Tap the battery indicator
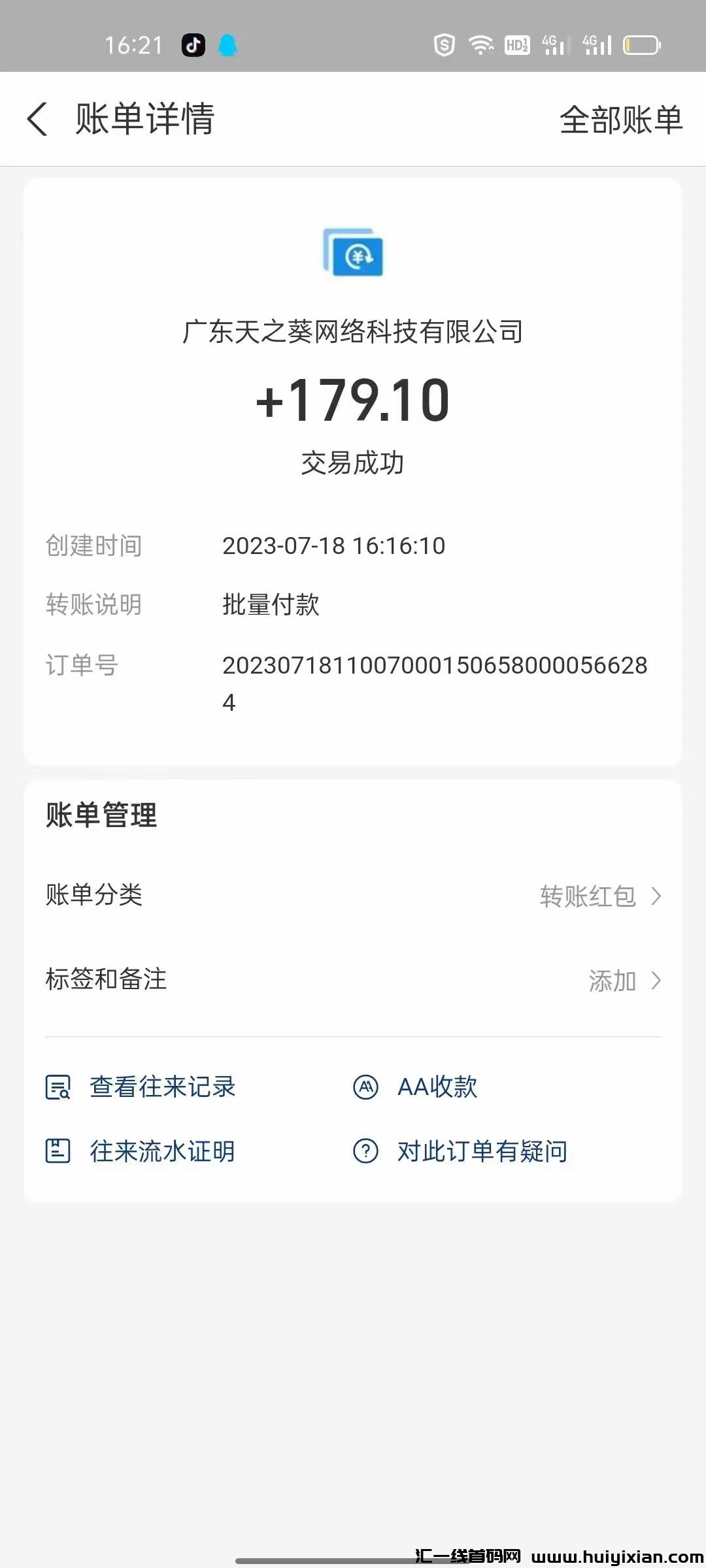This screenshot has height=1568, width=706. pyautogui.click(x=639, y=44)
